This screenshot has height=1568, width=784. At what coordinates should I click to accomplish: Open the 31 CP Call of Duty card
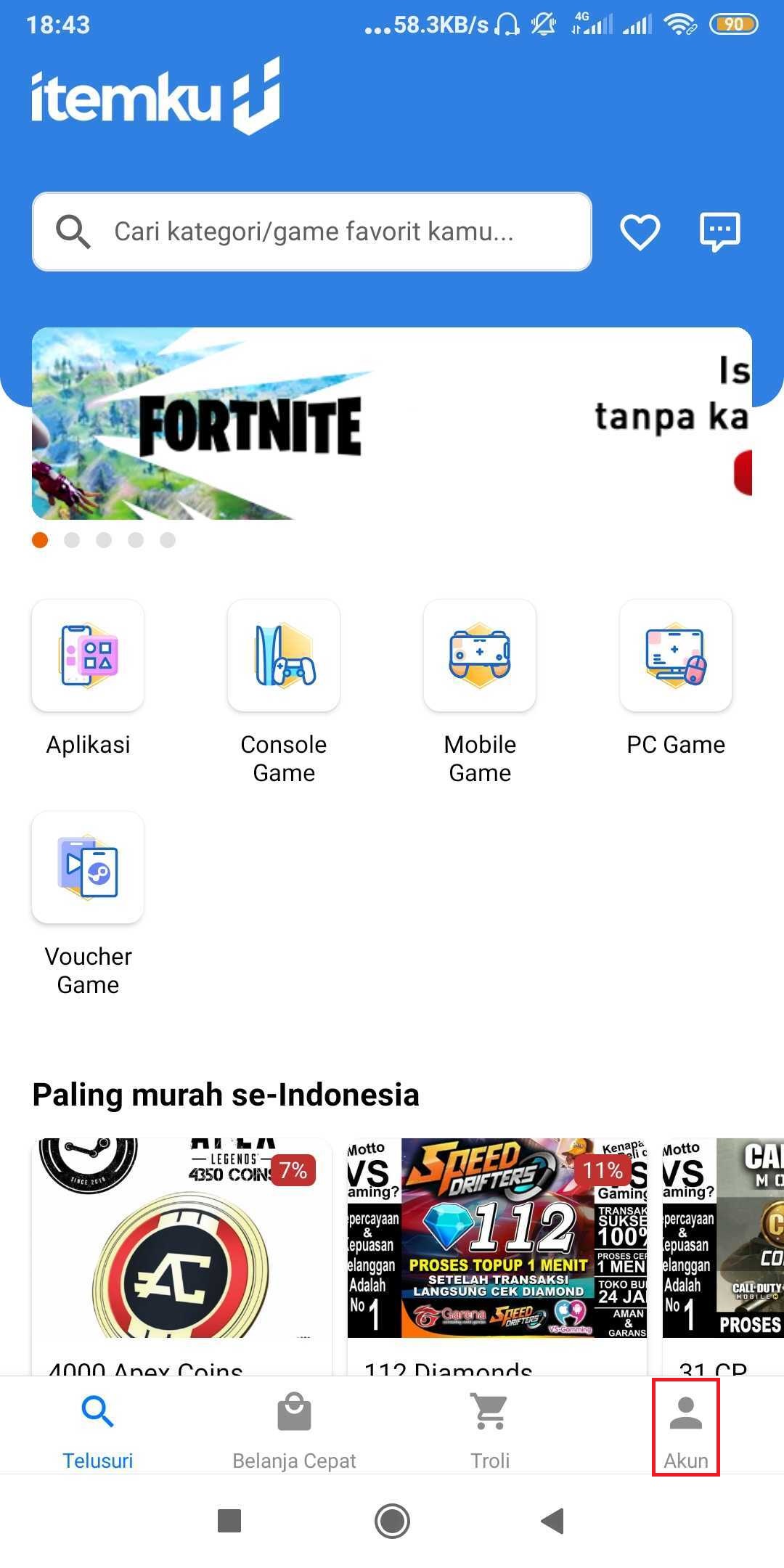[722, 1249]
